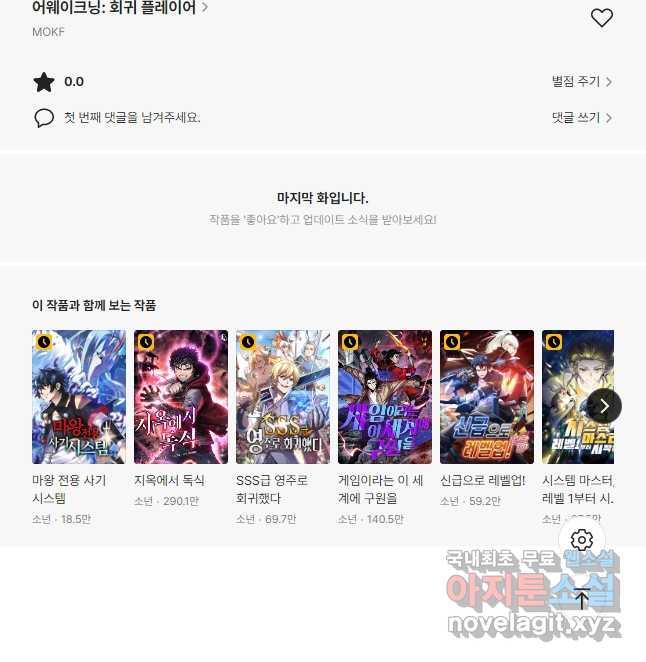This screenshot has height=662, width=646.
Task: Open the viewer settings gear
Action: [x=582, y=540]
